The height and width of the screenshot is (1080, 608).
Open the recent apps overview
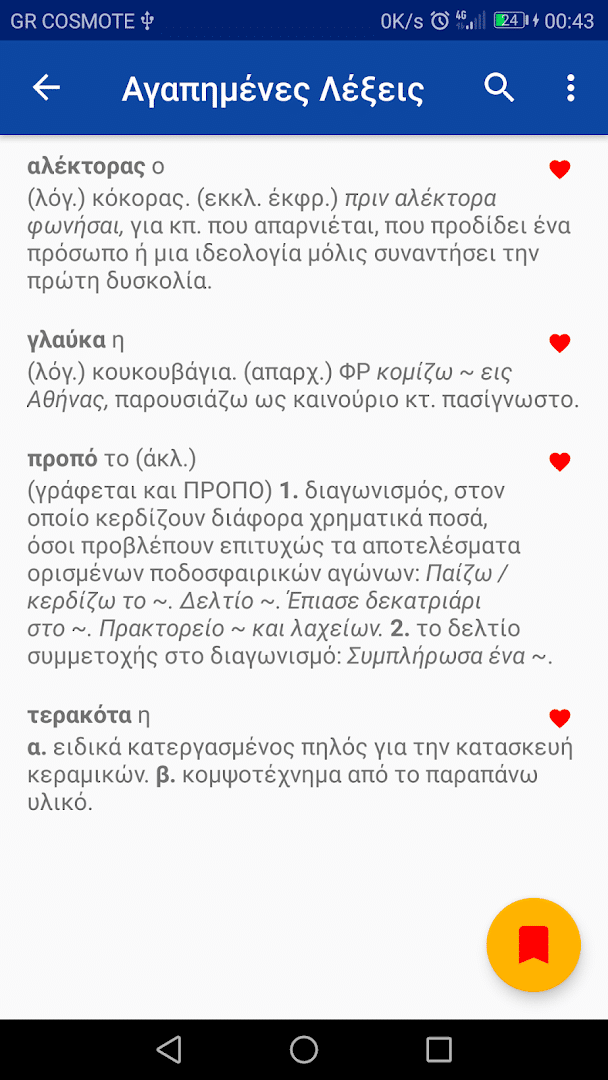coord(439,1049)
